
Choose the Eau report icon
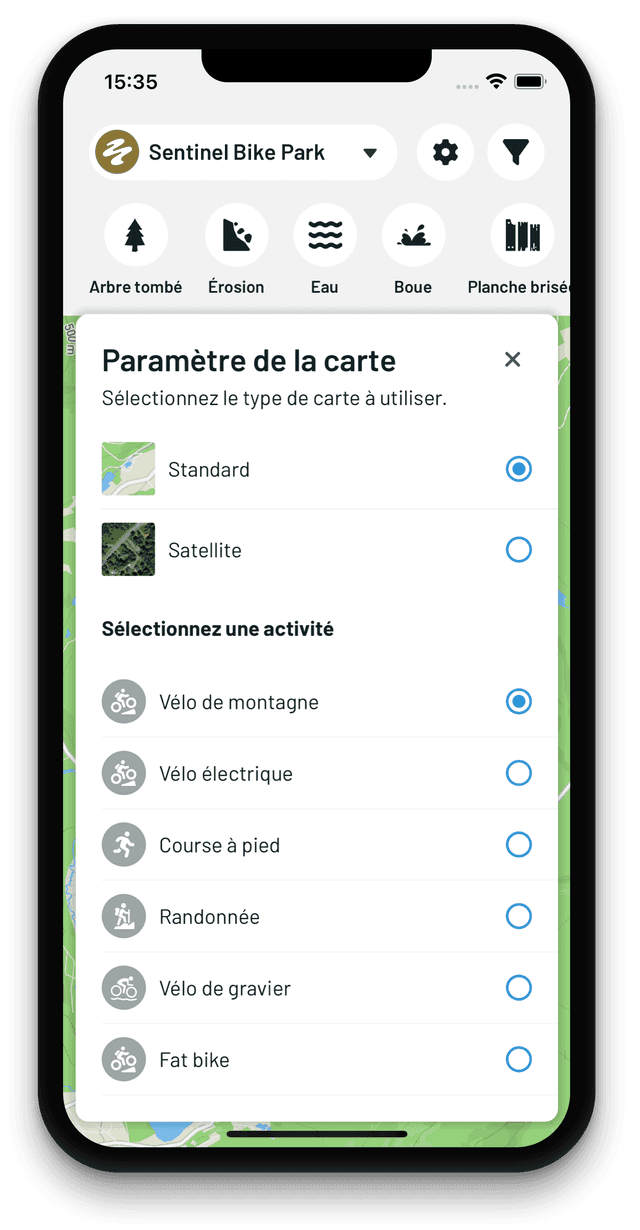click(325, 236)
